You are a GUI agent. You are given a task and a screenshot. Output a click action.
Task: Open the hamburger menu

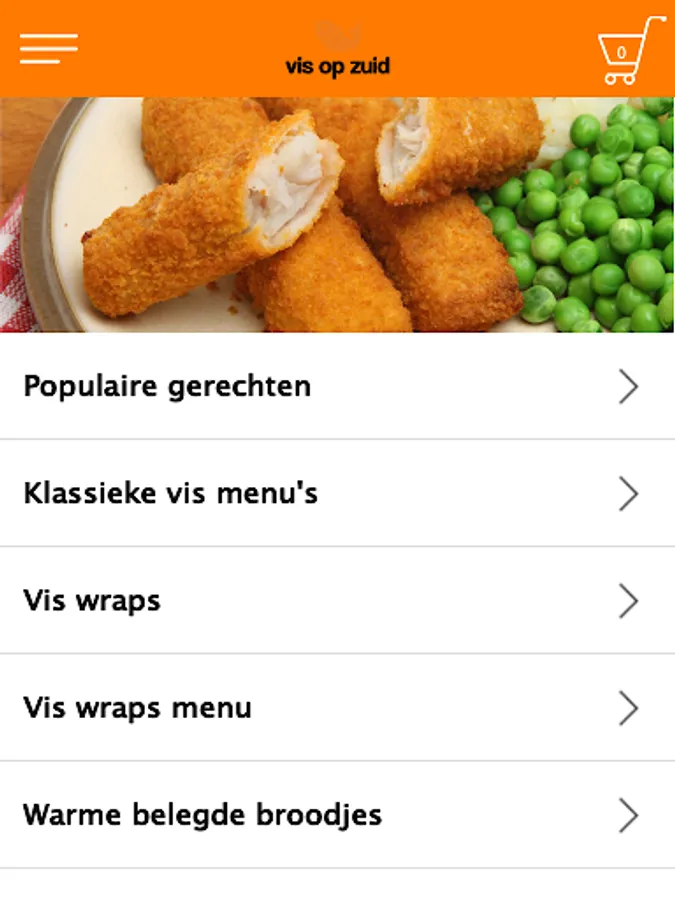coord(48,48)
